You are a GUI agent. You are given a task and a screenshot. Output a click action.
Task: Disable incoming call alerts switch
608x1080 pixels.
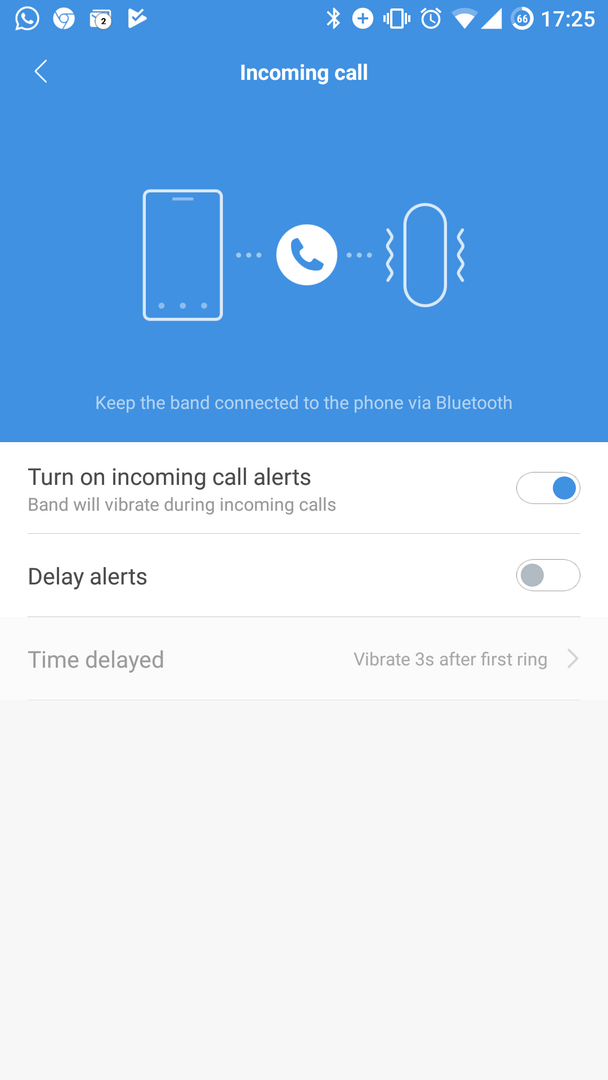(547, 488)
